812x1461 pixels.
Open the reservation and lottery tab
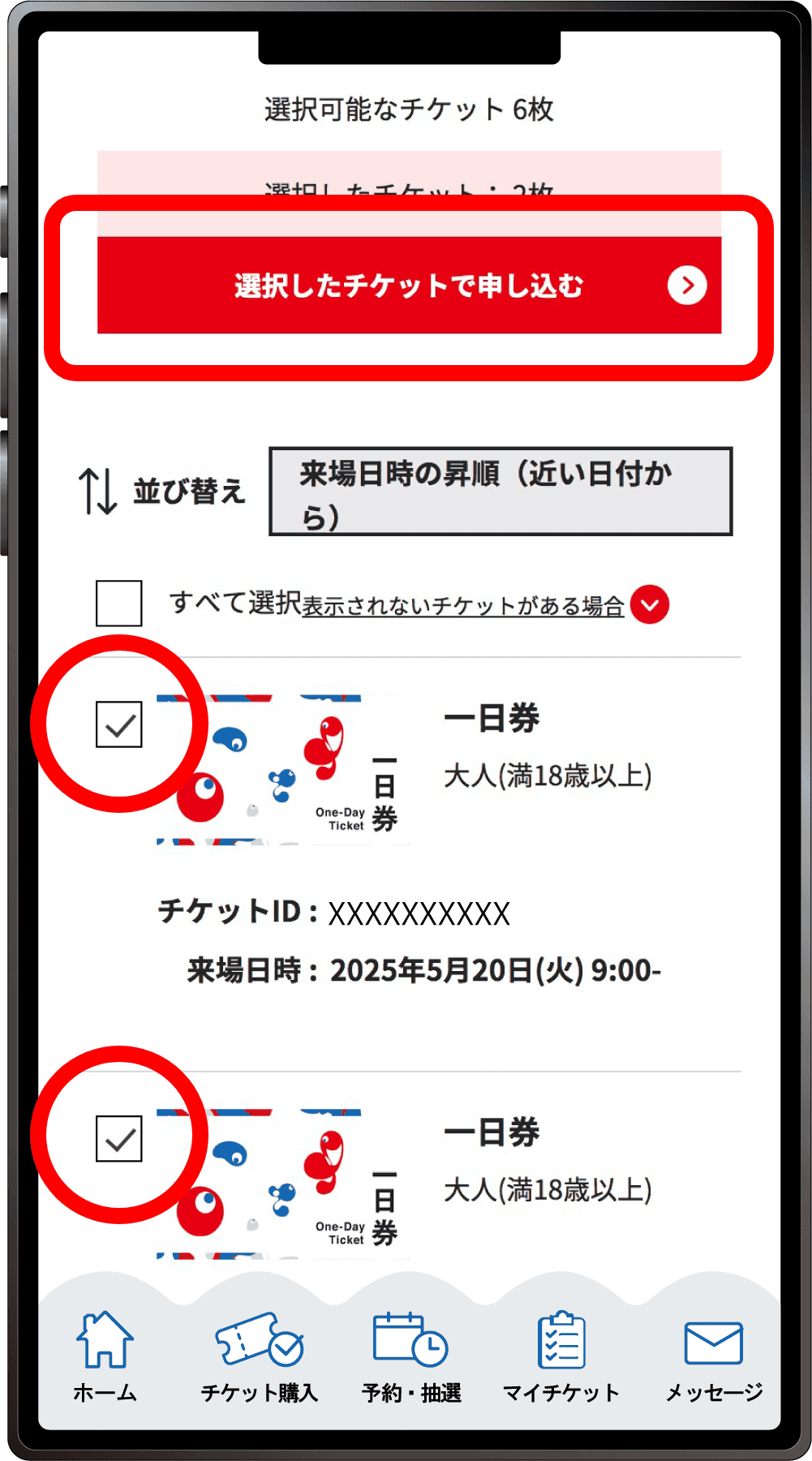[x=411, y=1356]
